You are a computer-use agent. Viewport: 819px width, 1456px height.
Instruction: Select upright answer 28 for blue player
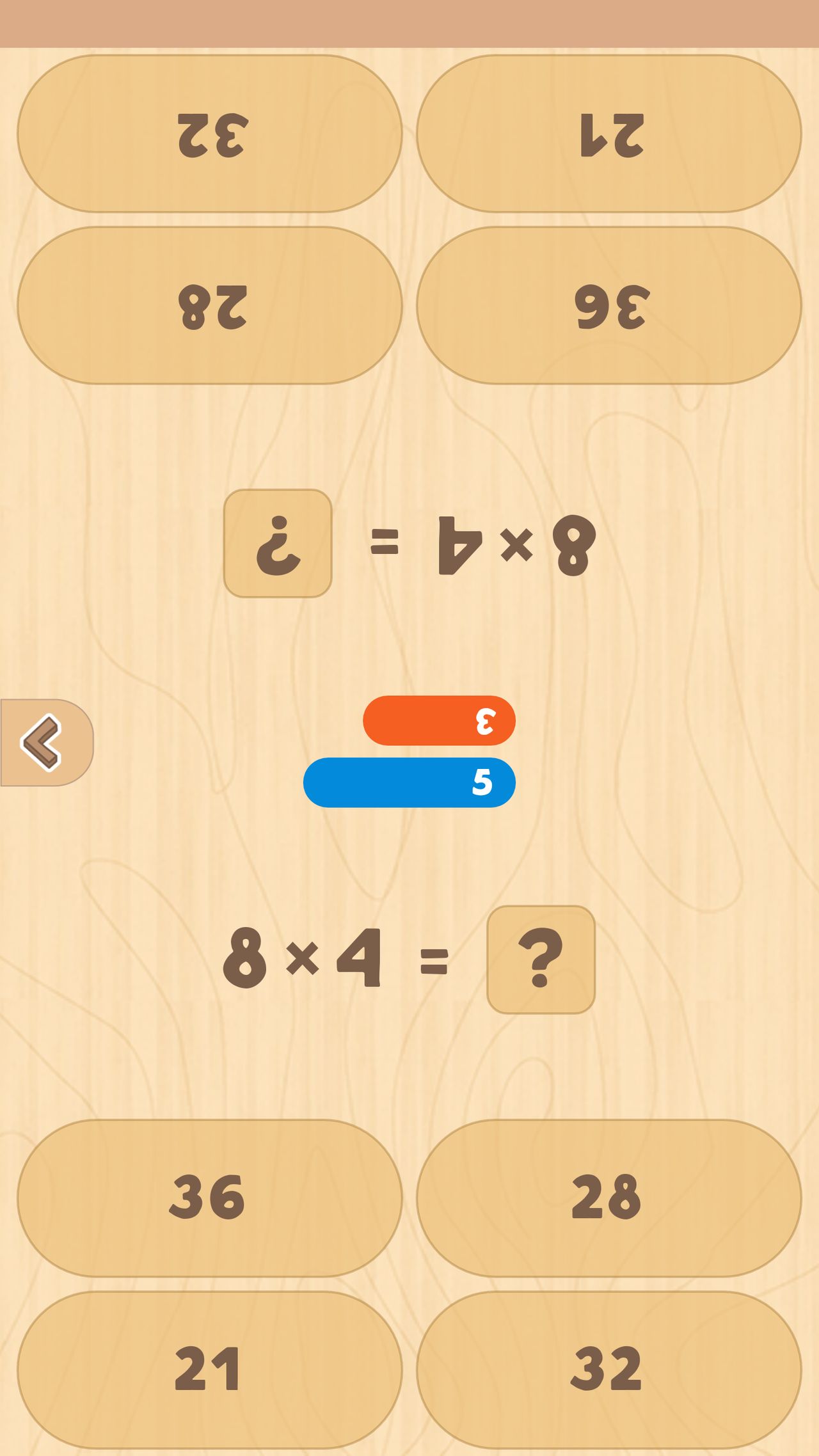[x=608, y=1197]
